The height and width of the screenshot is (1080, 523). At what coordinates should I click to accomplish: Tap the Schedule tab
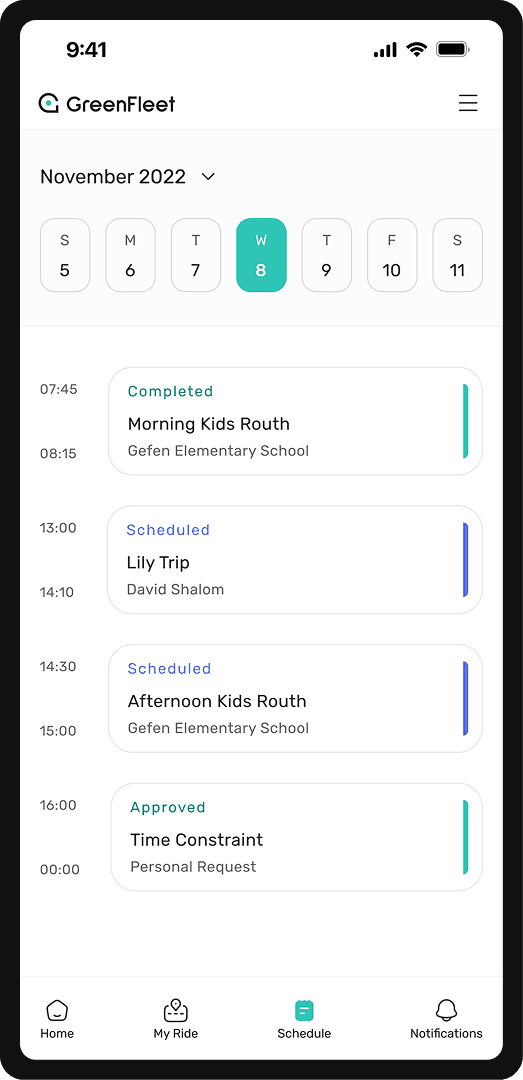coord(304,1019)
